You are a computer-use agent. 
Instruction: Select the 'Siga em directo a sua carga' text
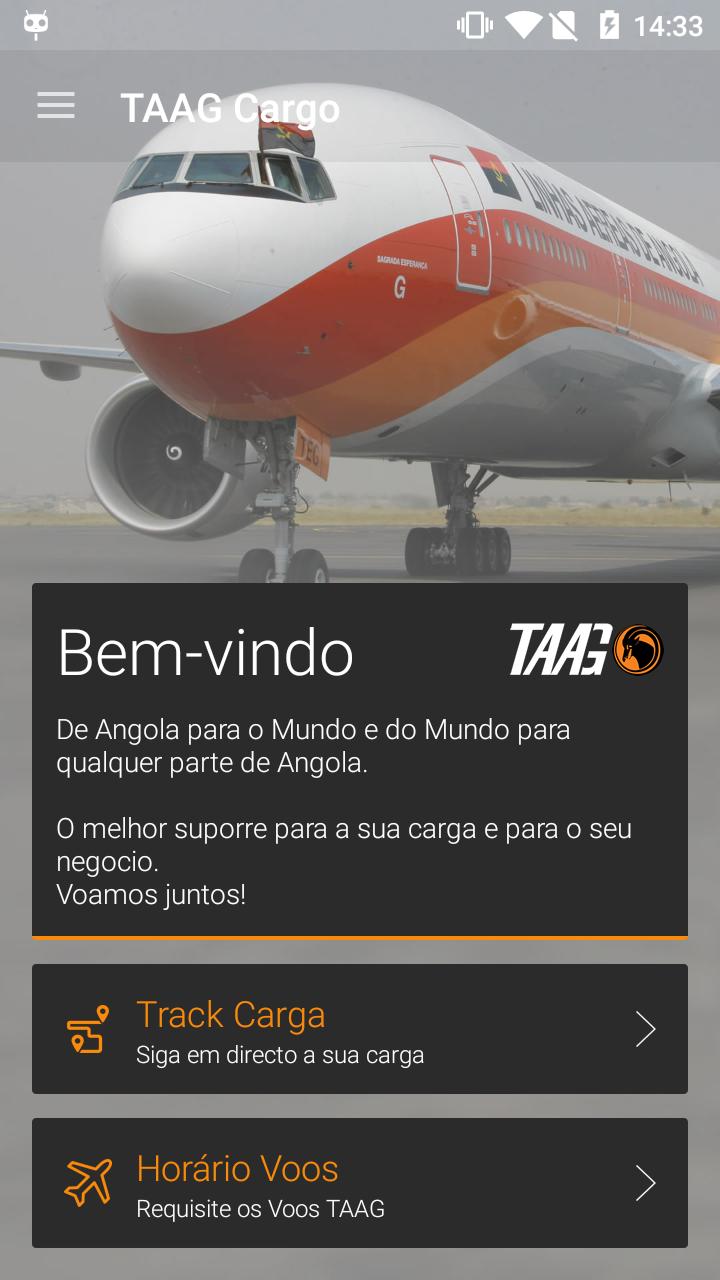coord(279,1054)
